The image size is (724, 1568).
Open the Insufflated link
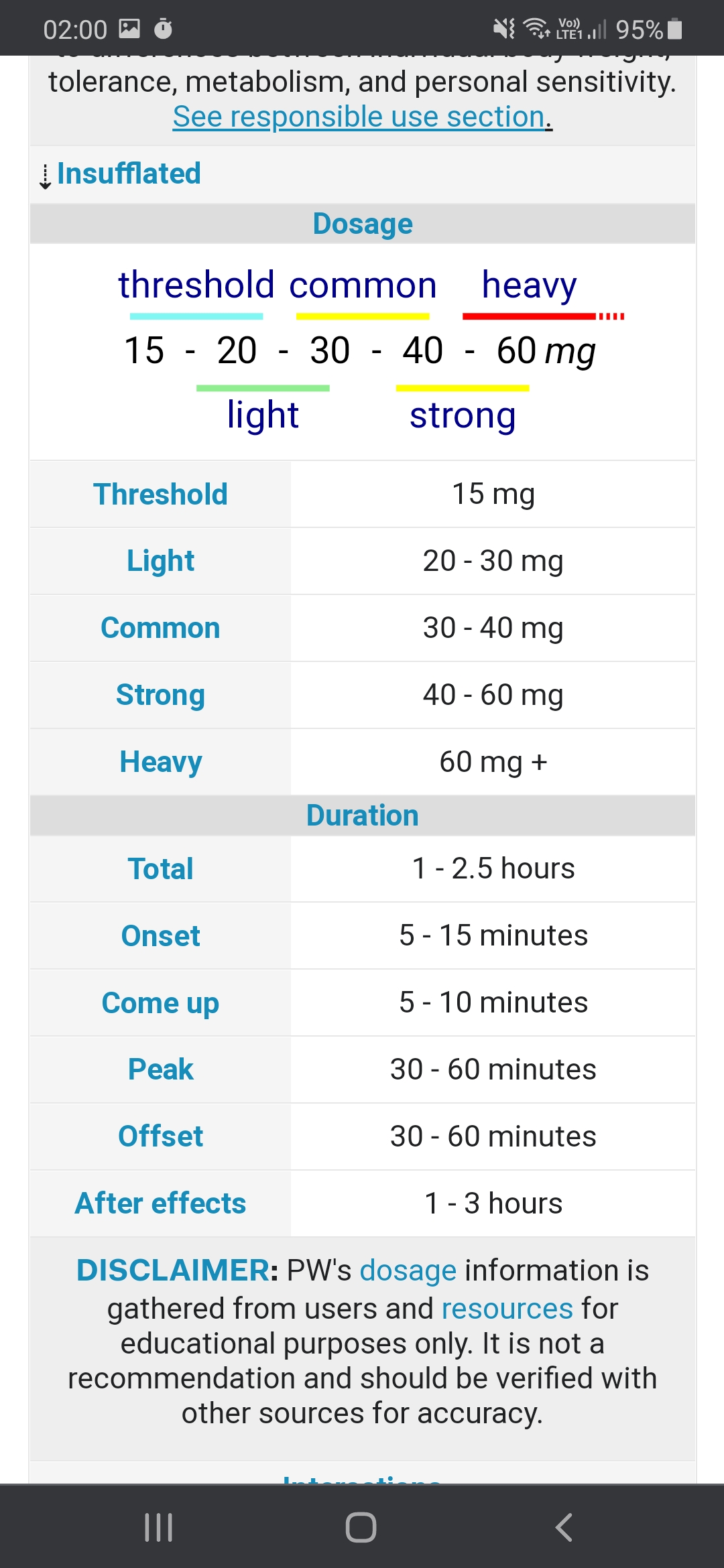[x=129, y=174]
